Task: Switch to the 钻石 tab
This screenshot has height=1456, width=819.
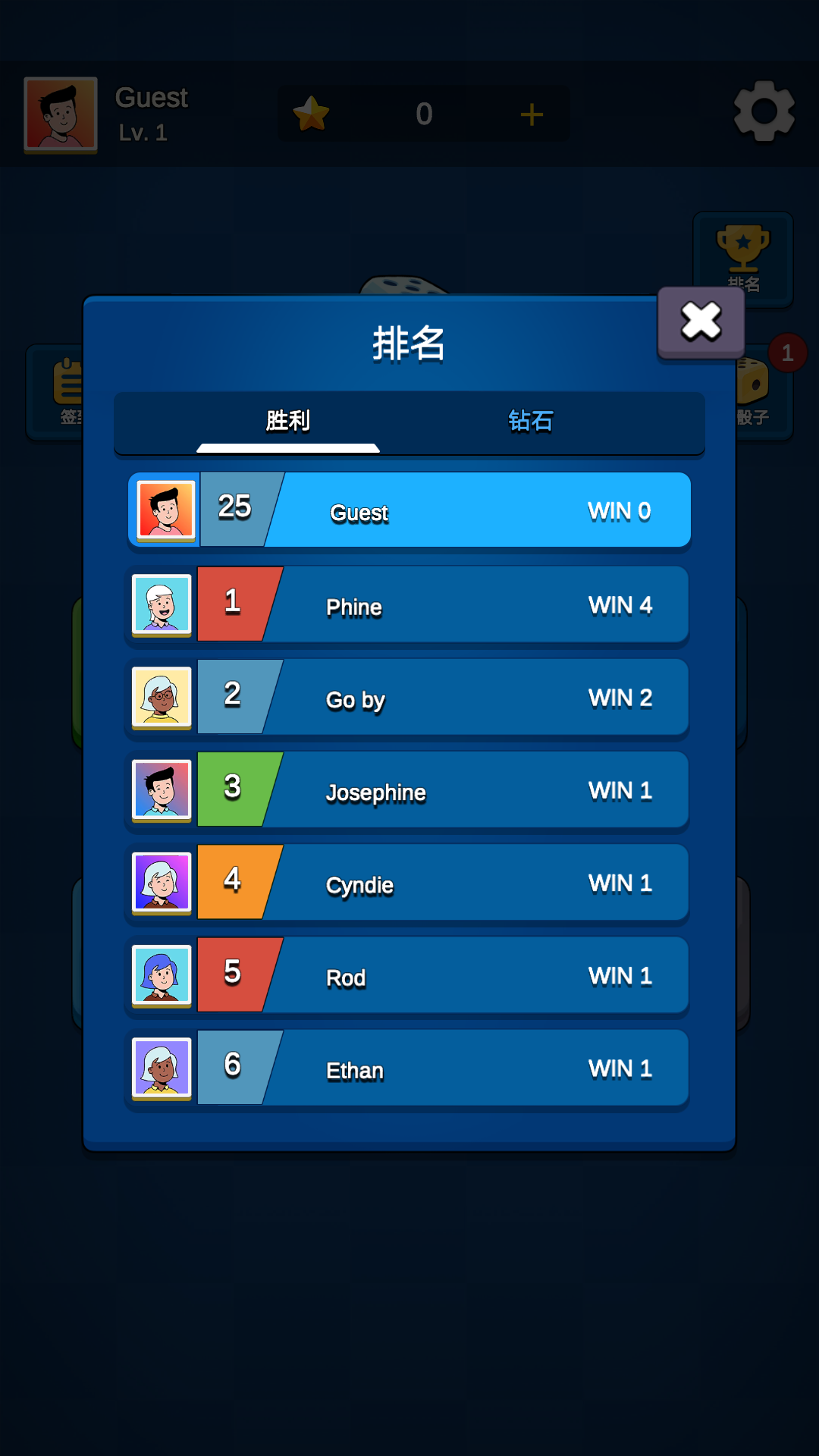Action: [531, 422]
